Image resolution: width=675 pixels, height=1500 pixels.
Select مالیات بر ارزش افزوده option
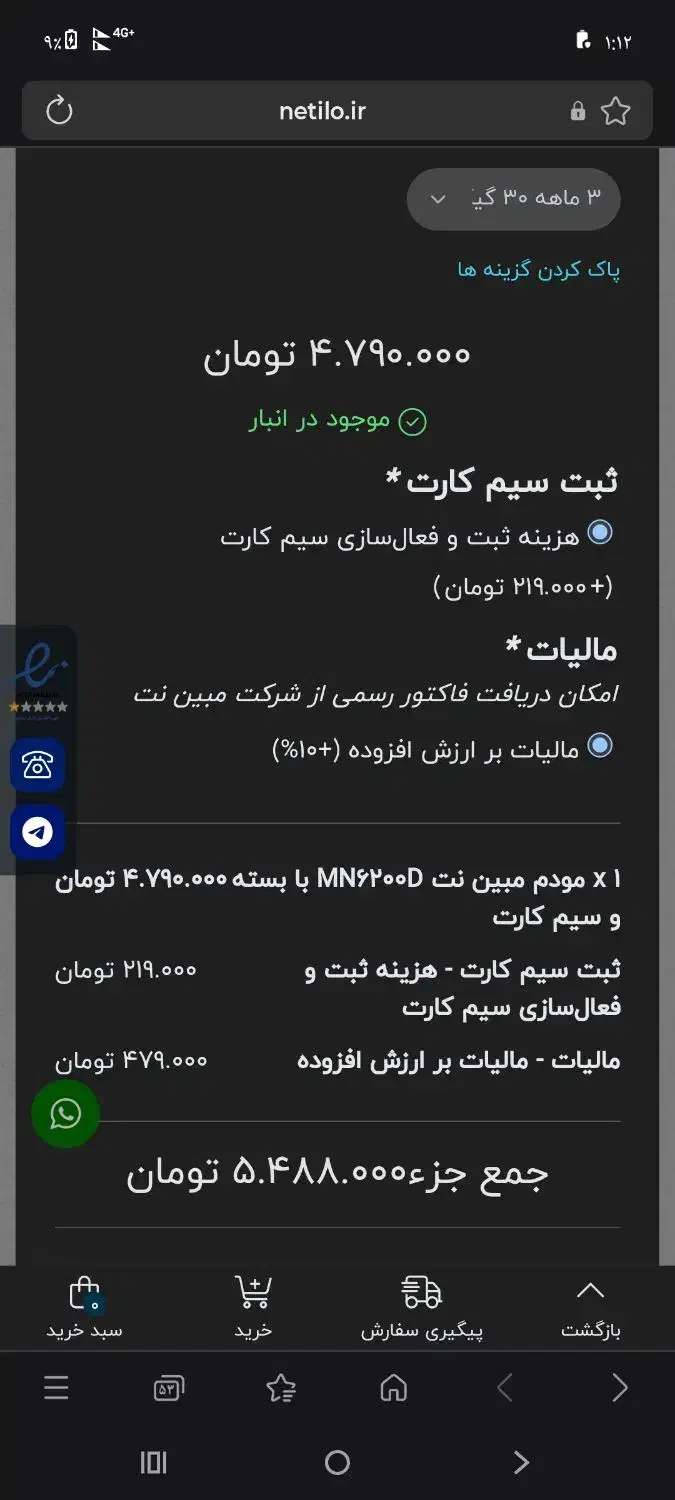coord(600,745)
